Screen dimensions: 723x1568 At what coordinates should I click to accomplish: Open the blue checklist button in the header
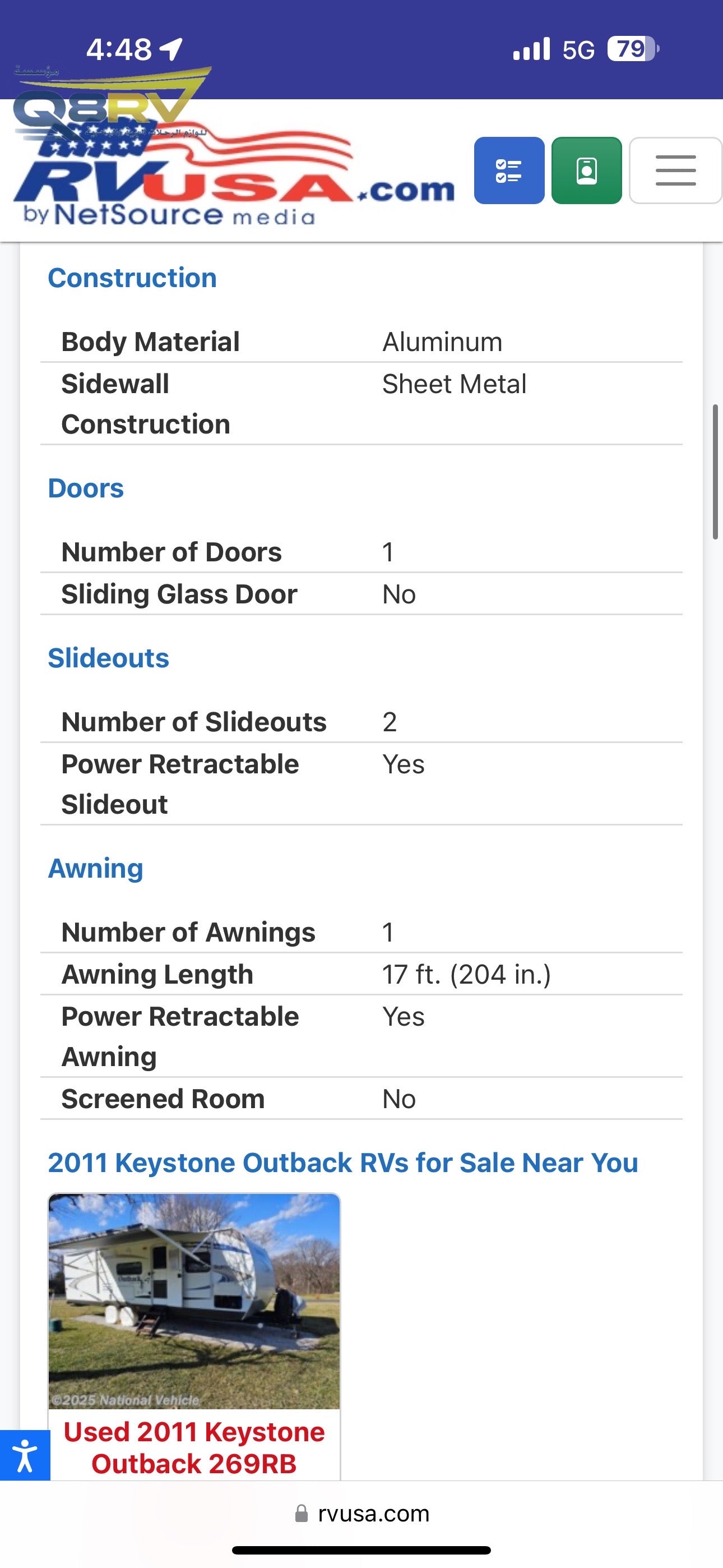click(x=509, y=170)
